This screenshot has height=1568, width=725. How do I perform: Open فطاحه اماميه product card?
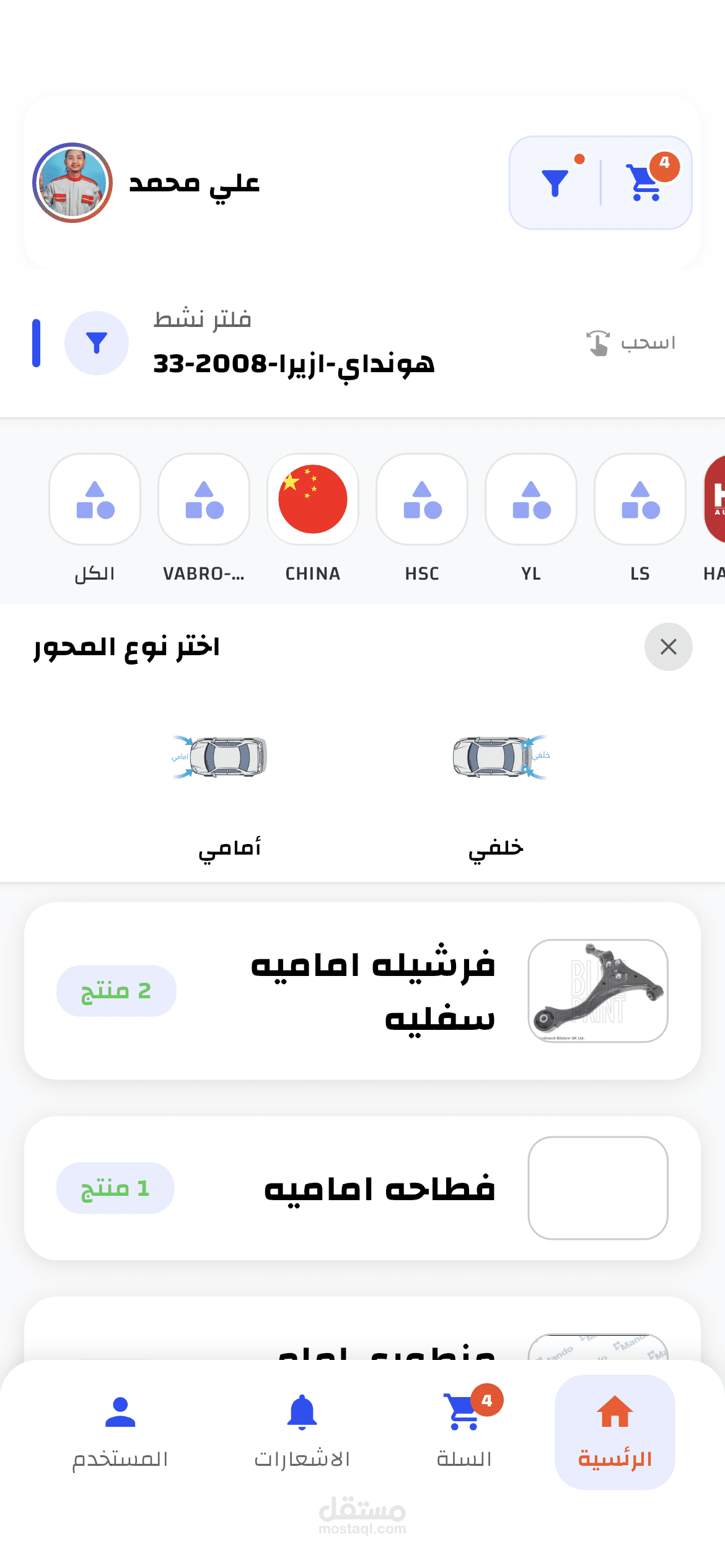[362, 1188]
